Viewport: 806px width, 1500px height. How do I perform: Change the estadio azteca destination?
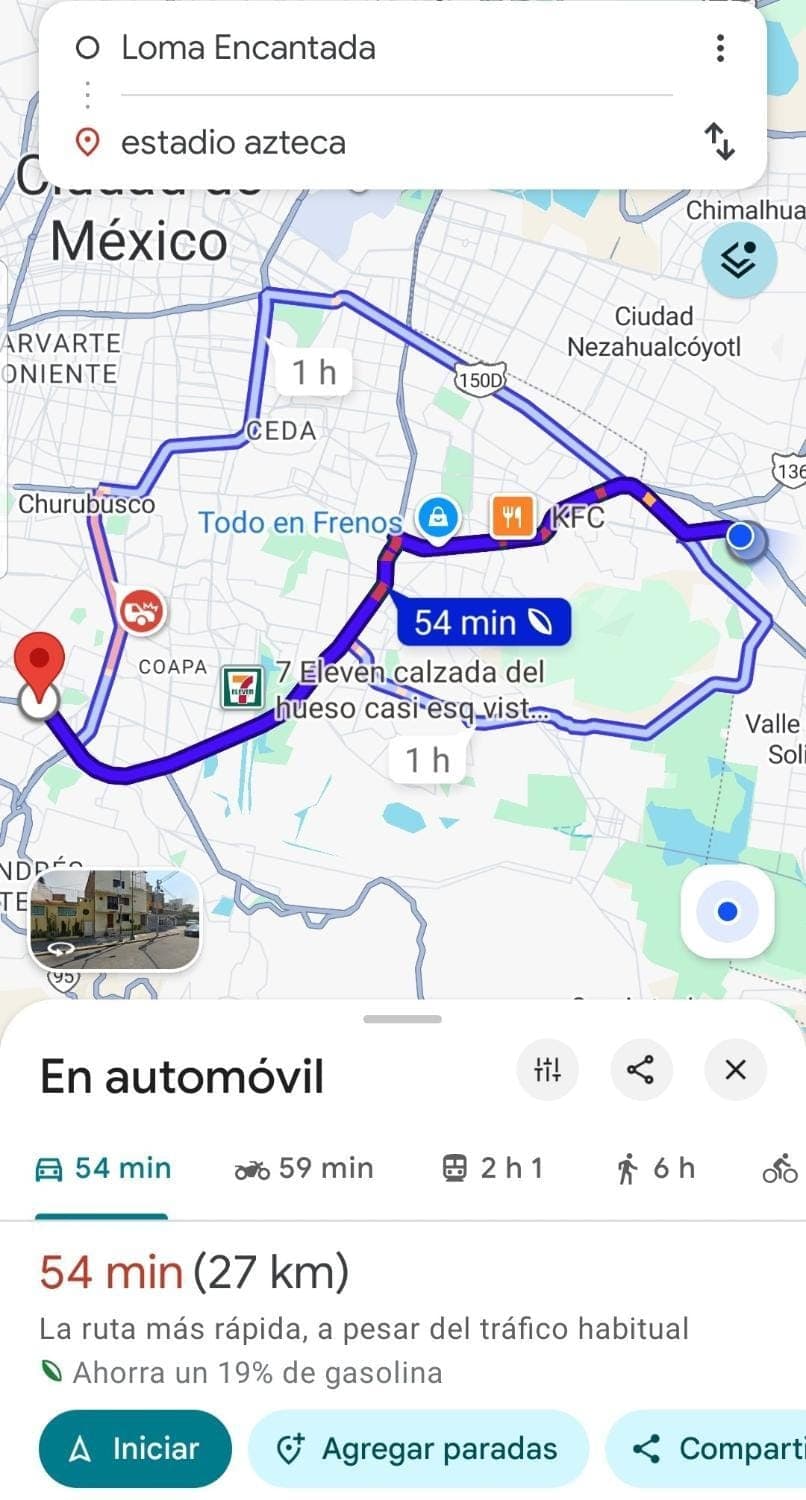coord(233,142)
